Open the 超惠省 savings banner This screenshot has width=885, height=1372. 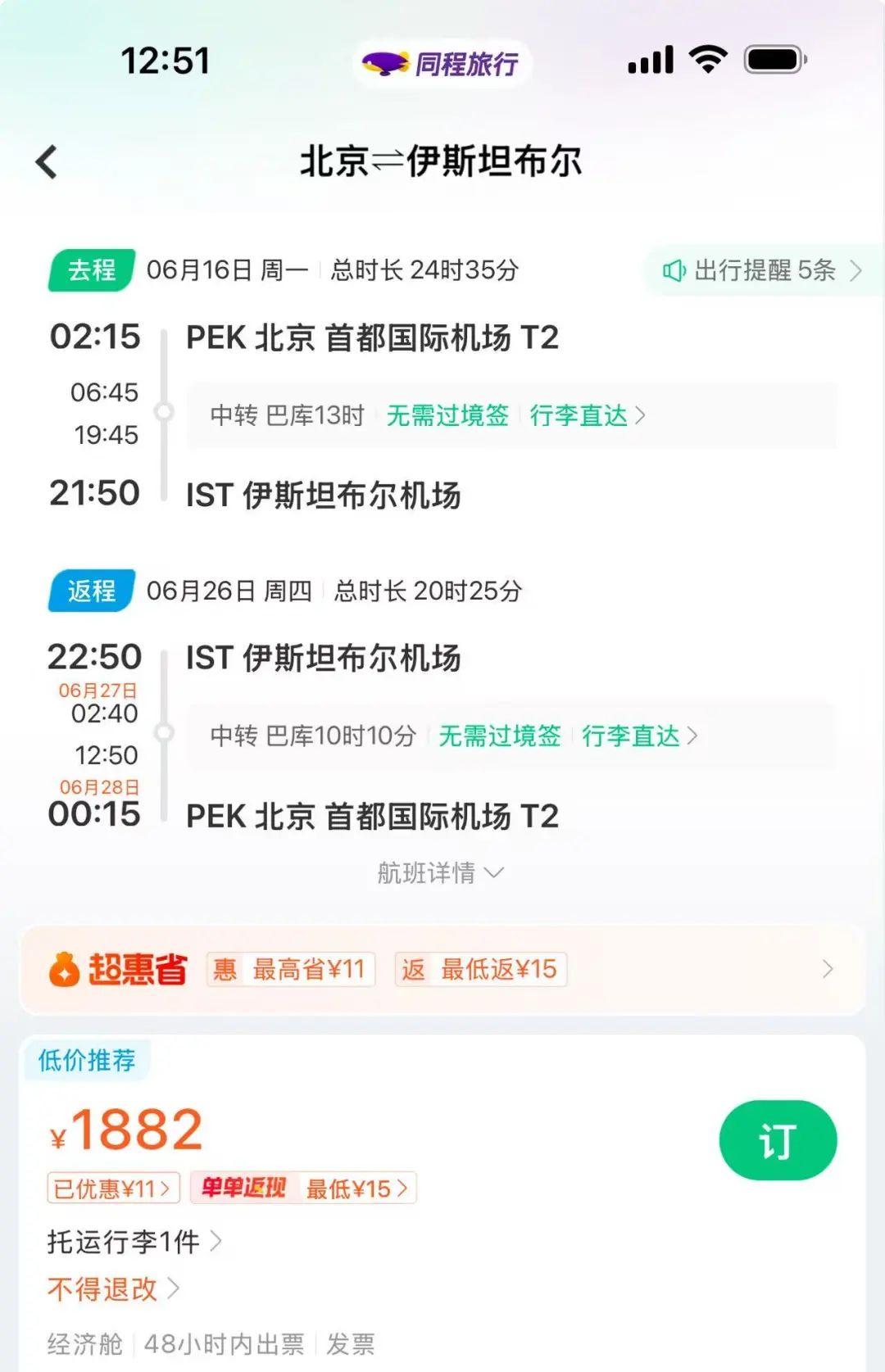coord(442,970)
